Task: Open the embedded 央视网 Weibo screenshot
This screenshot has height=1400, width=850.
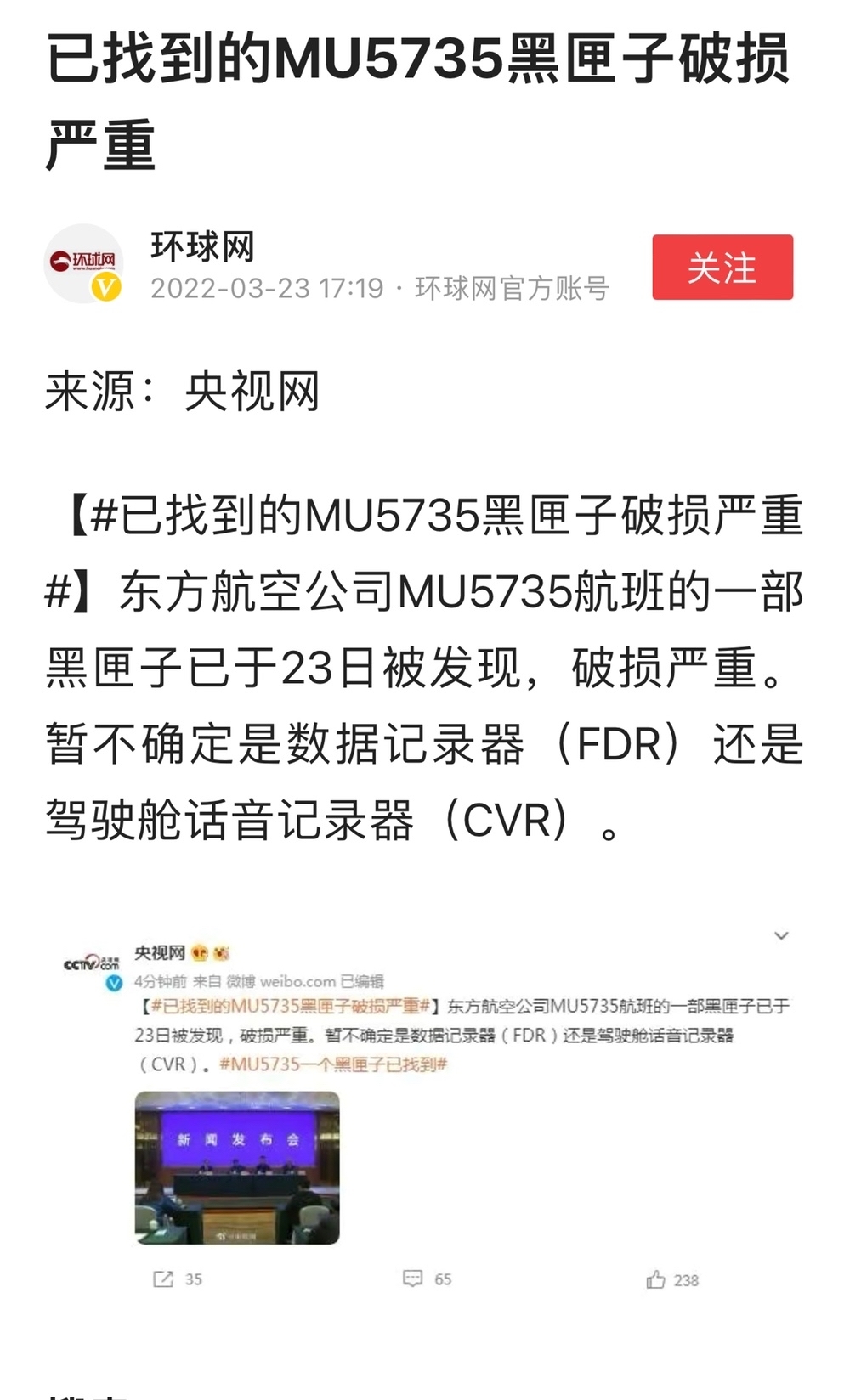Action: [425, 1109]
